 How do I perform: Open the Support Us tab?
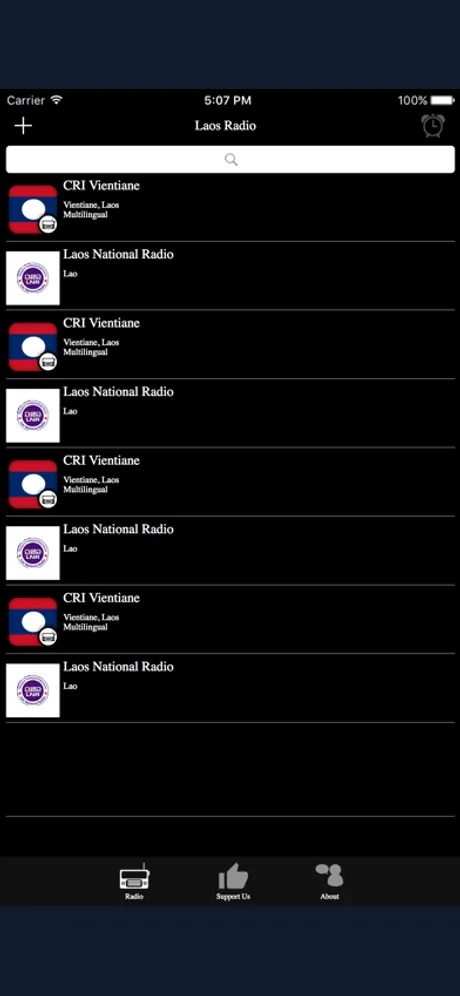pos(233,881)
